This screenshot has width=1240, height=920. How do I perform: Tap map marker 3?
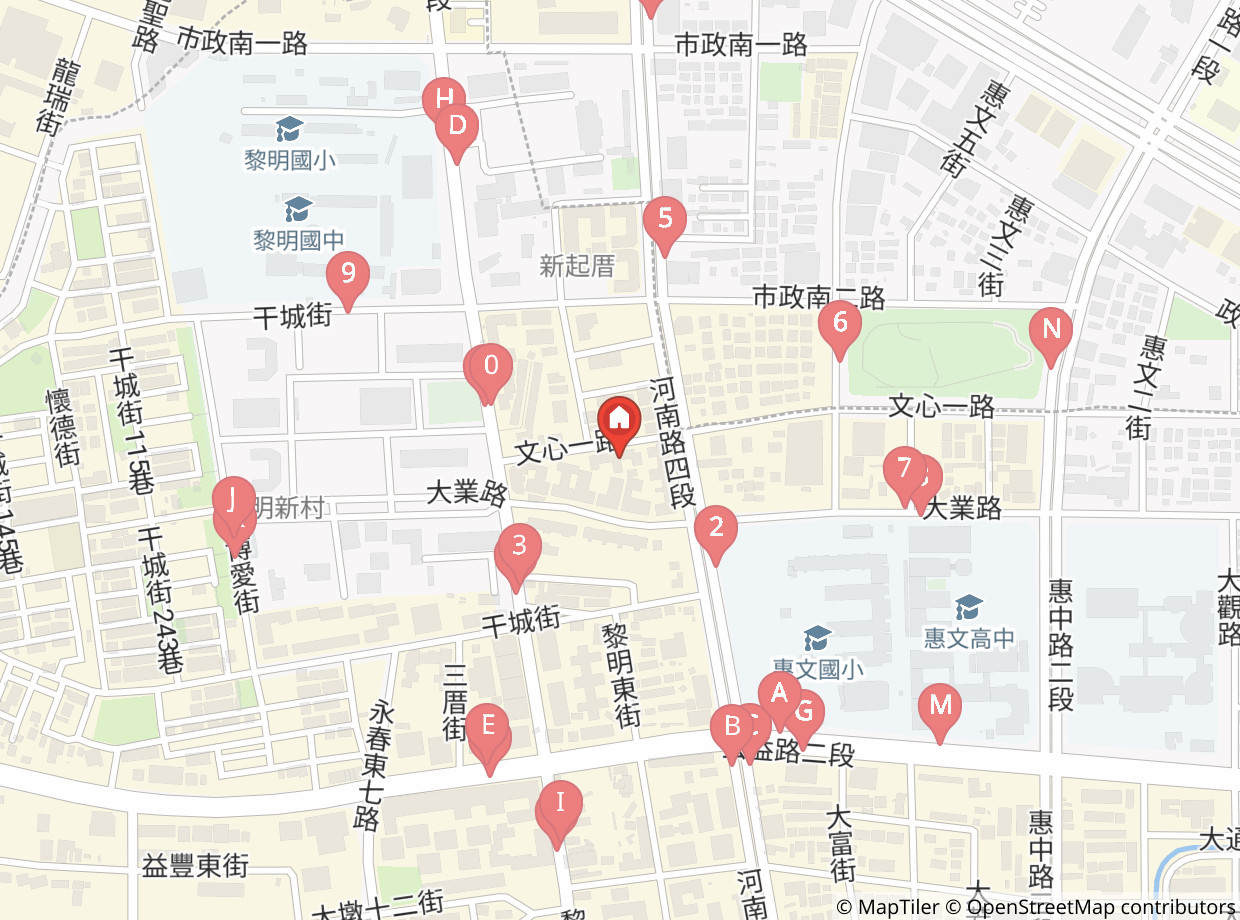[520, 546]
